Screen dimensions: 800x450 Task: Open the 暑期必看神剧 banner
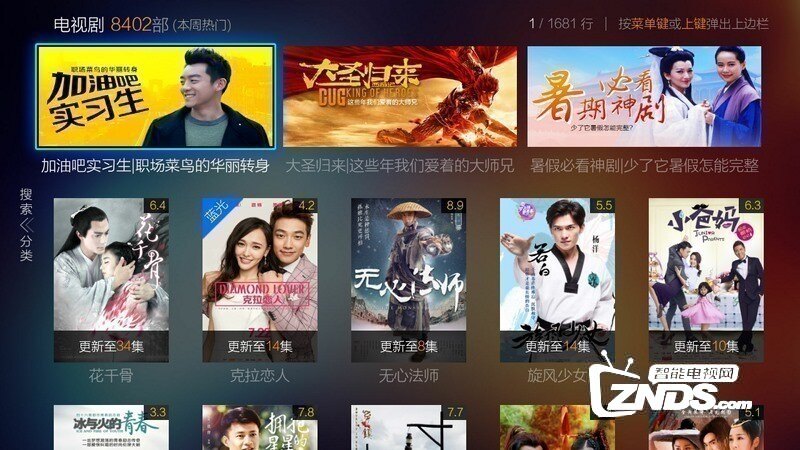point(644,97)
